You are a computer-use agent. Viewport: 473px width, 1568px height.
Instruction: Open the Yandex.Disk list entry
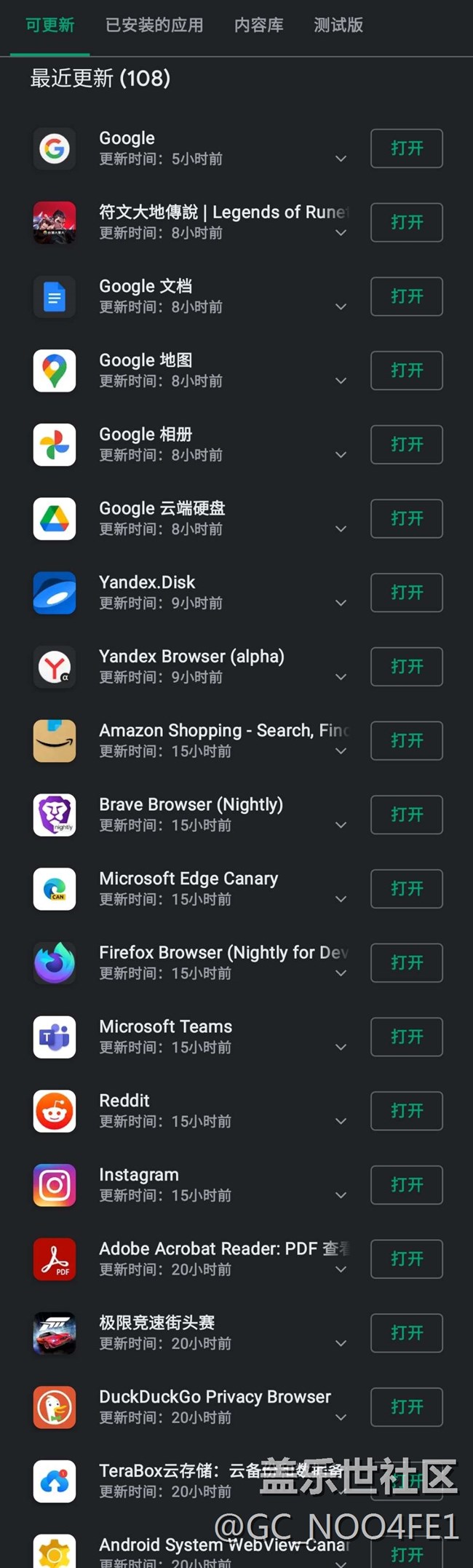(147, 582)
